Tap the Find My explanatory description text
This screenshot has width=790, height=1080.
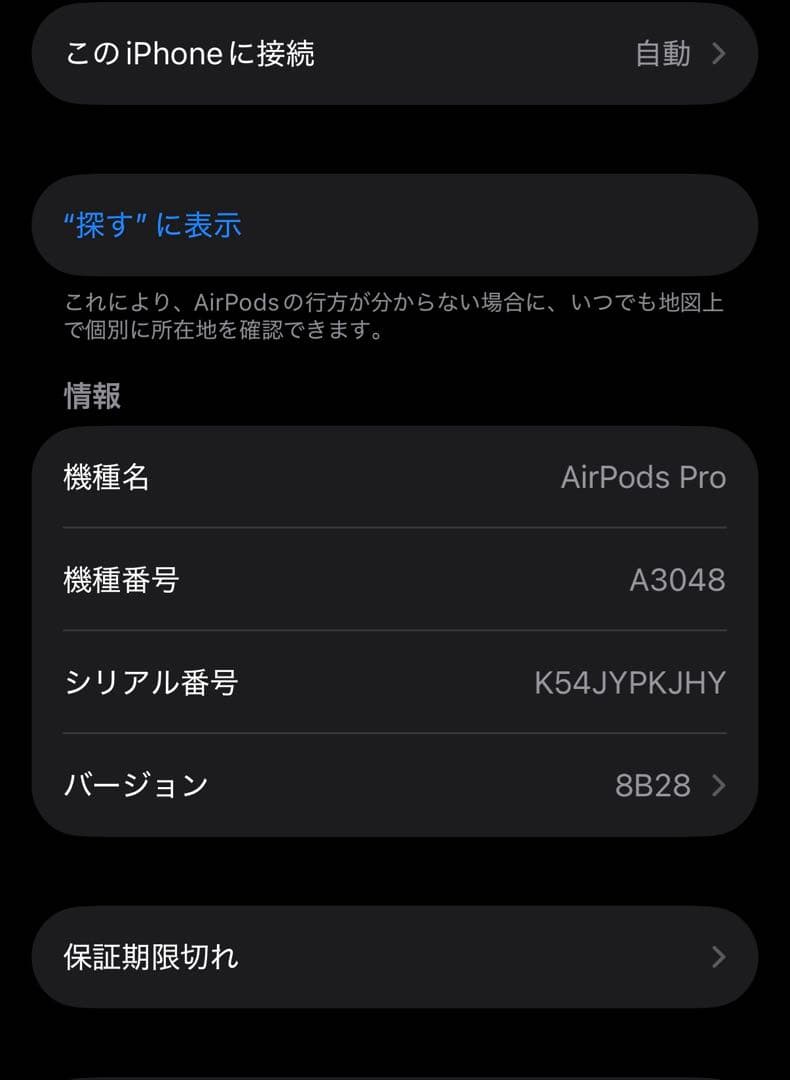[x=395, y=323]
